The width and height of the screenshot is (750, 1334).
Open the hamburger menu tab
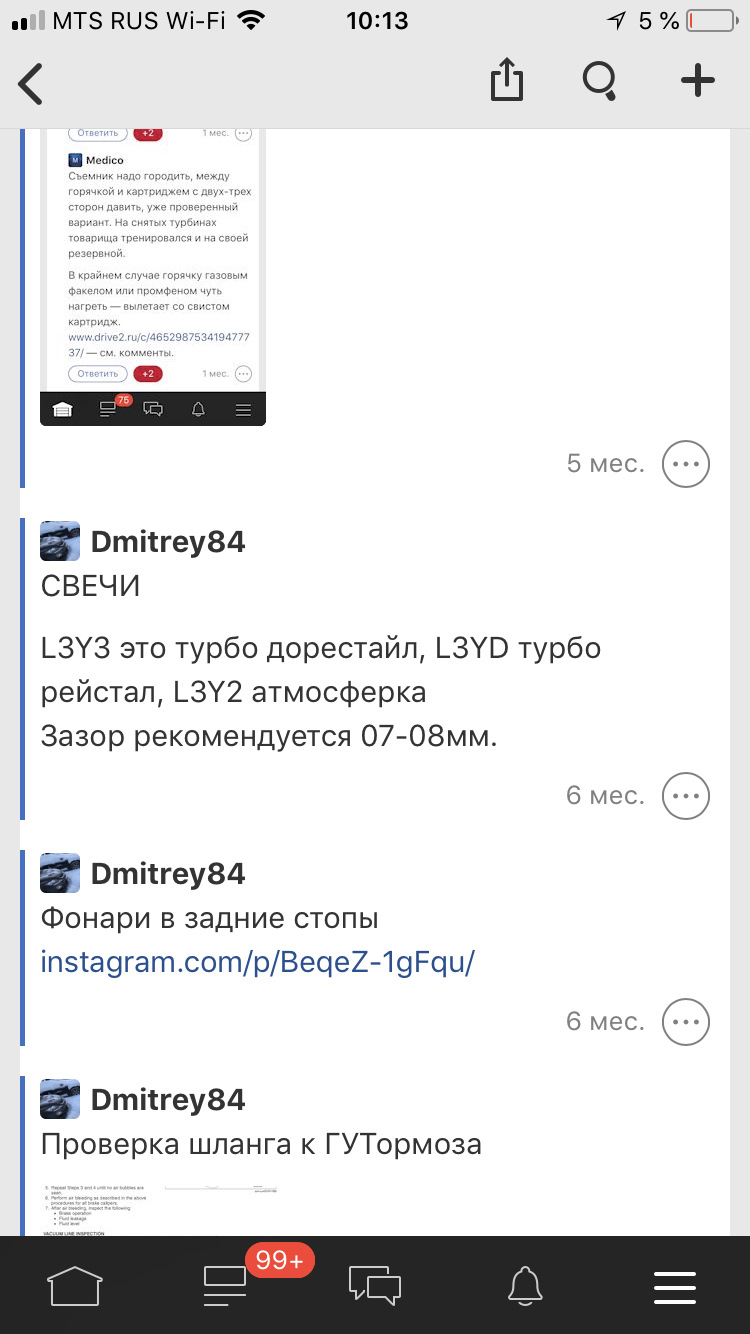point(675,1285)
